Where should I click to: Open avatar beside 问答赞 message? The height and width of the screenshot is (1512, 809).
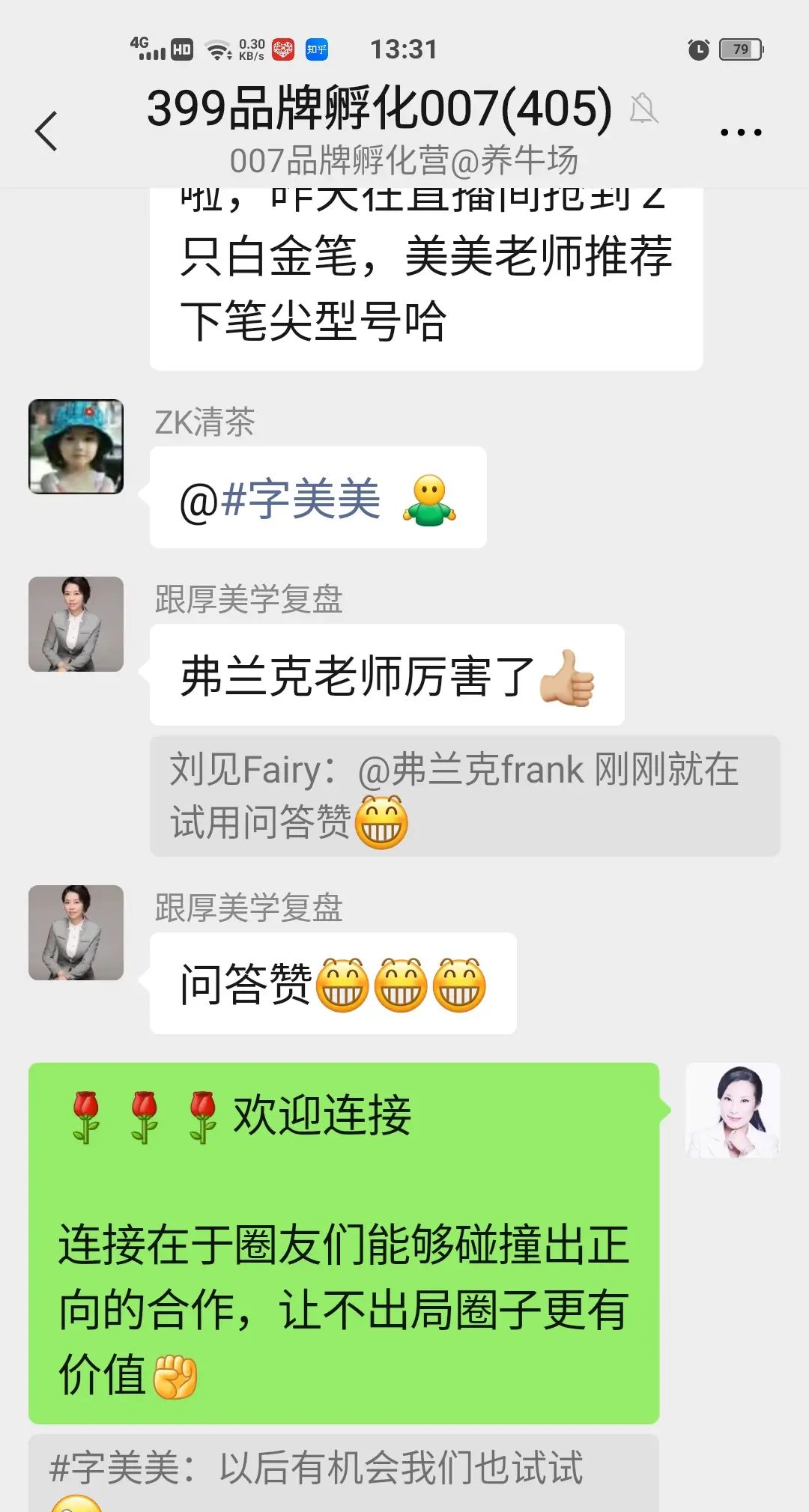click(76, 932)
